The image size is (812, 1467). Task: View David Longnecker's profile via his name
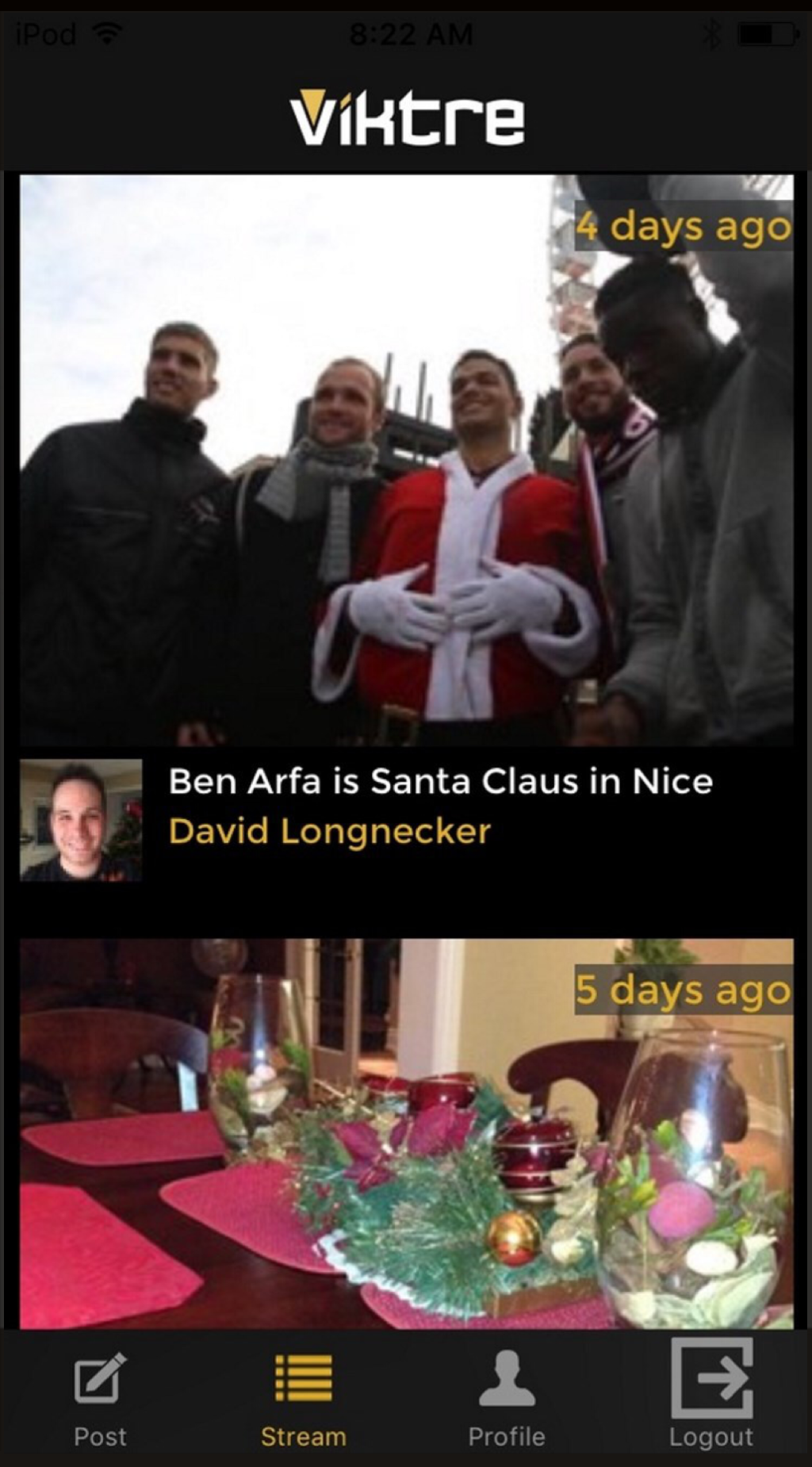tap(330, 832)
